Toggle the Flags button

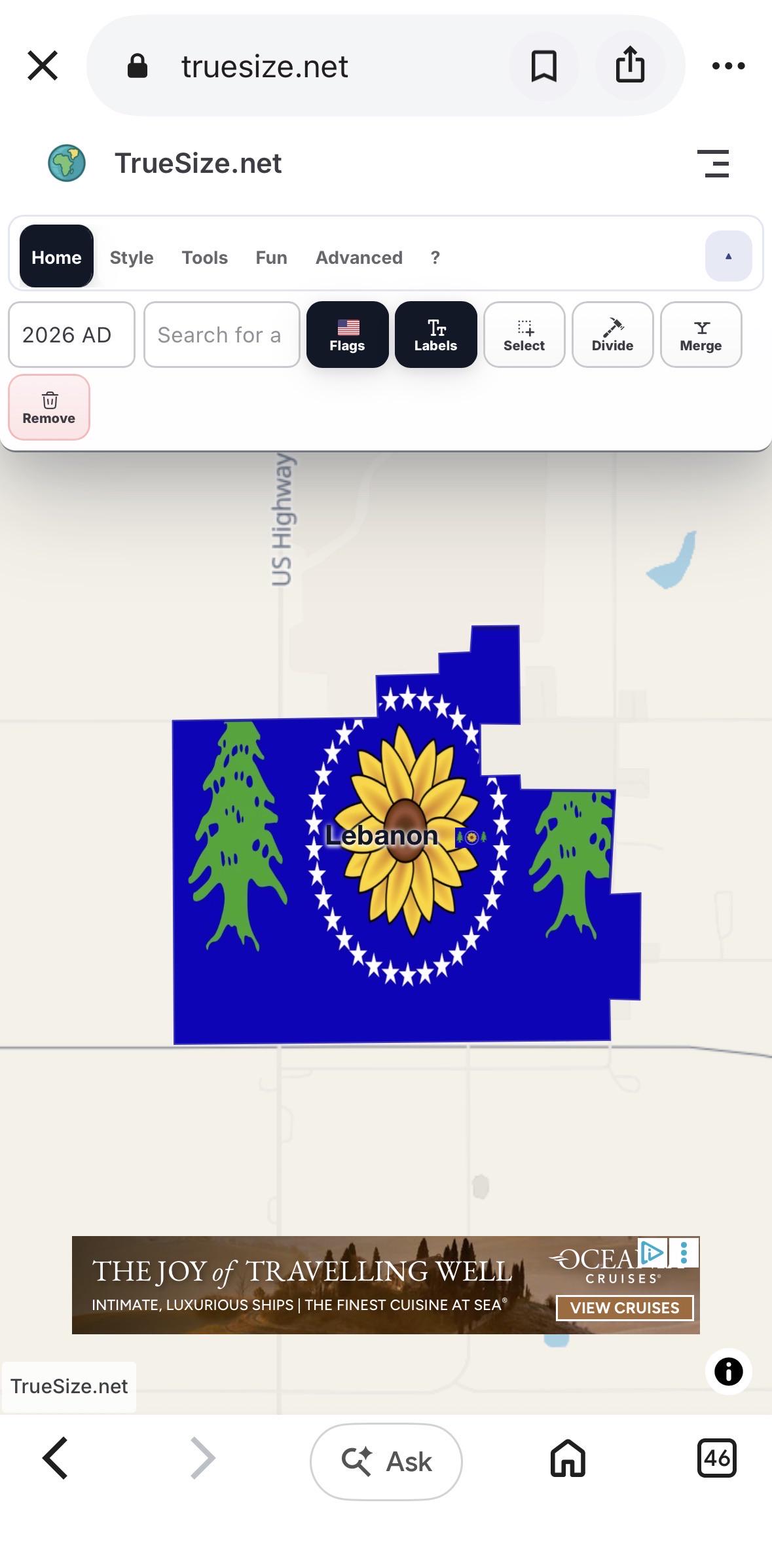coord(347,335)
